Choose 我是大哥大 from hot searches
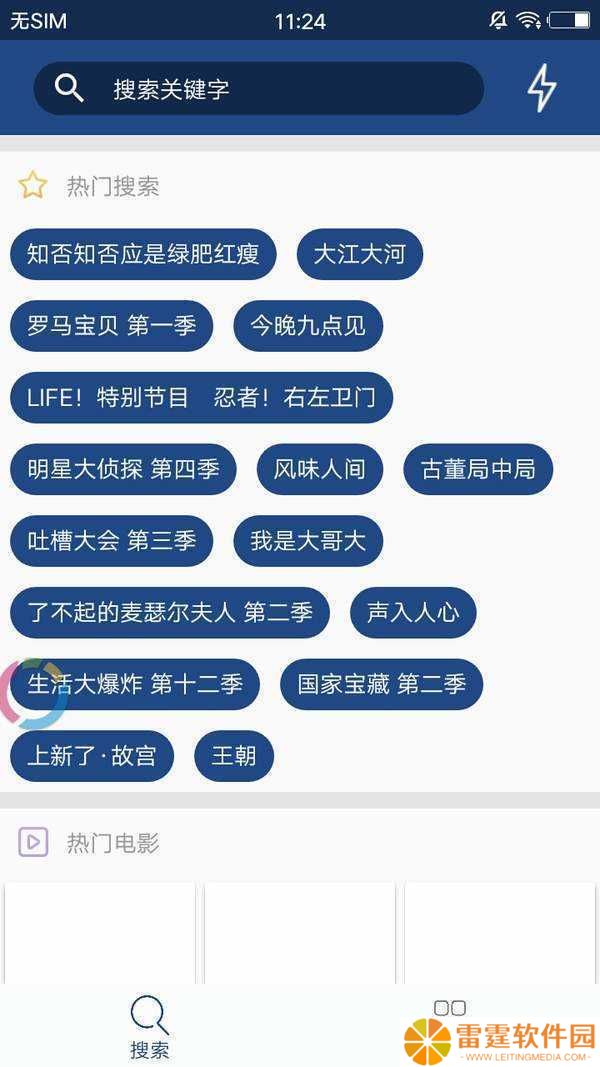Image resolution: width=600 pixels, height=1067 pixels. (x=308, y=541)
